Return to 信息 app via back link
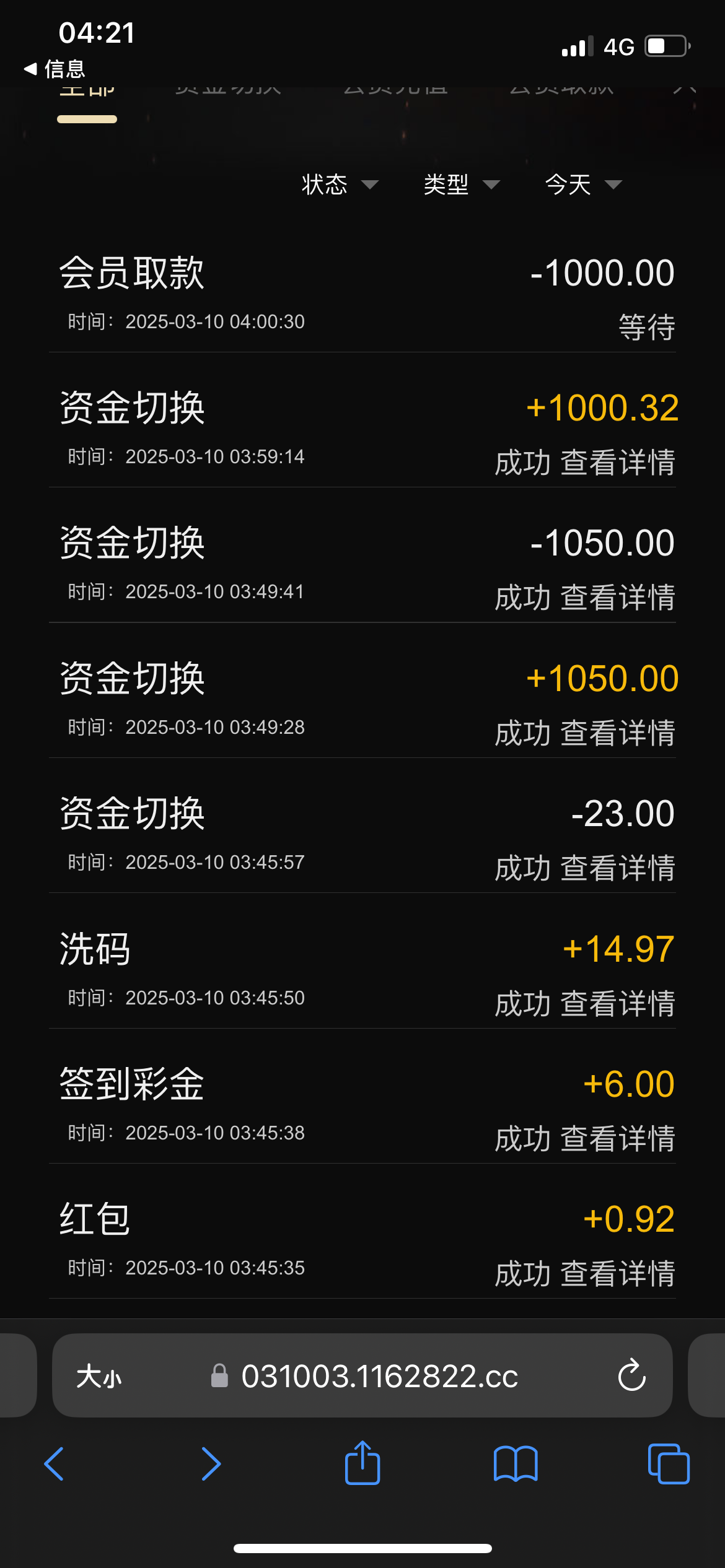 (x=55, y=69)
